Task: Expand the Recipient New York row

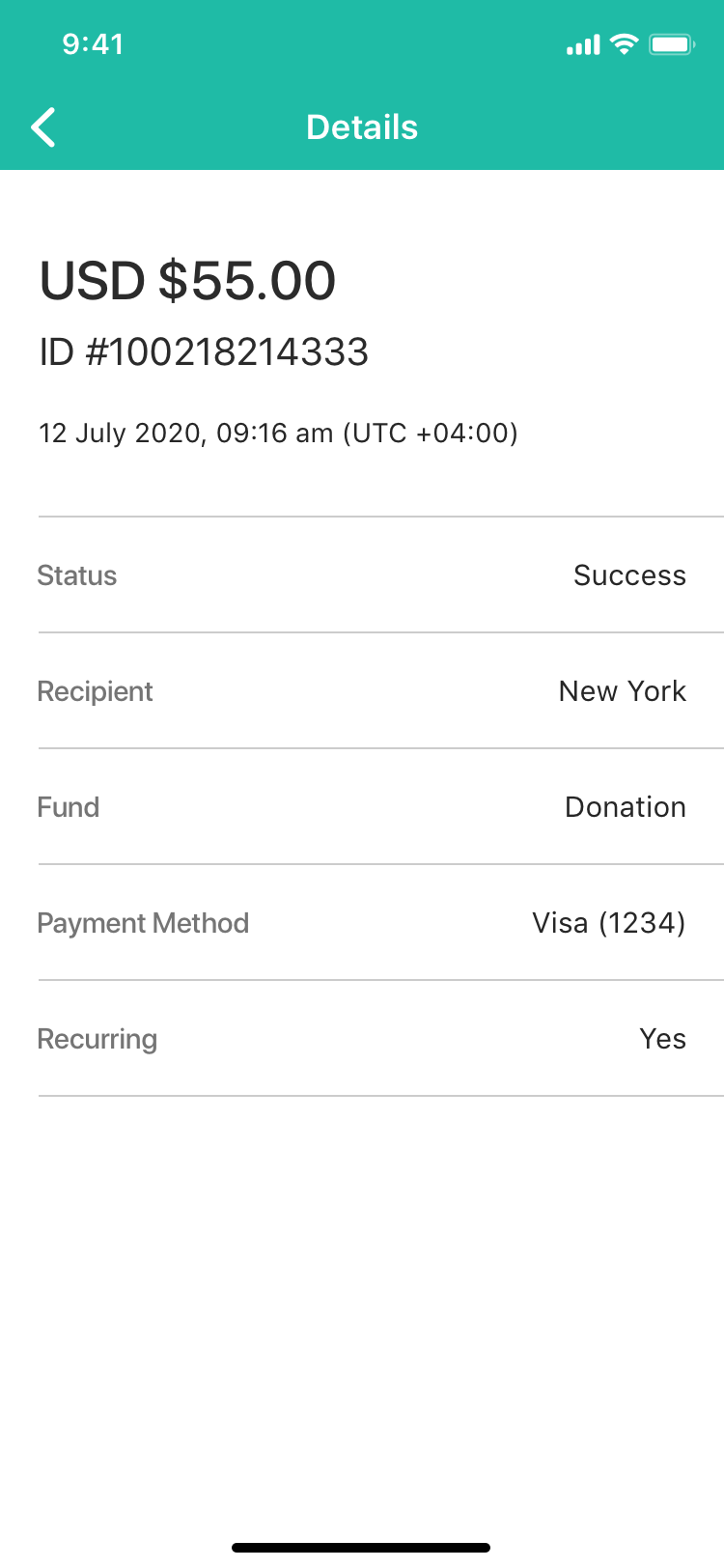Action: pyautogui.click(x=362, y=691)
